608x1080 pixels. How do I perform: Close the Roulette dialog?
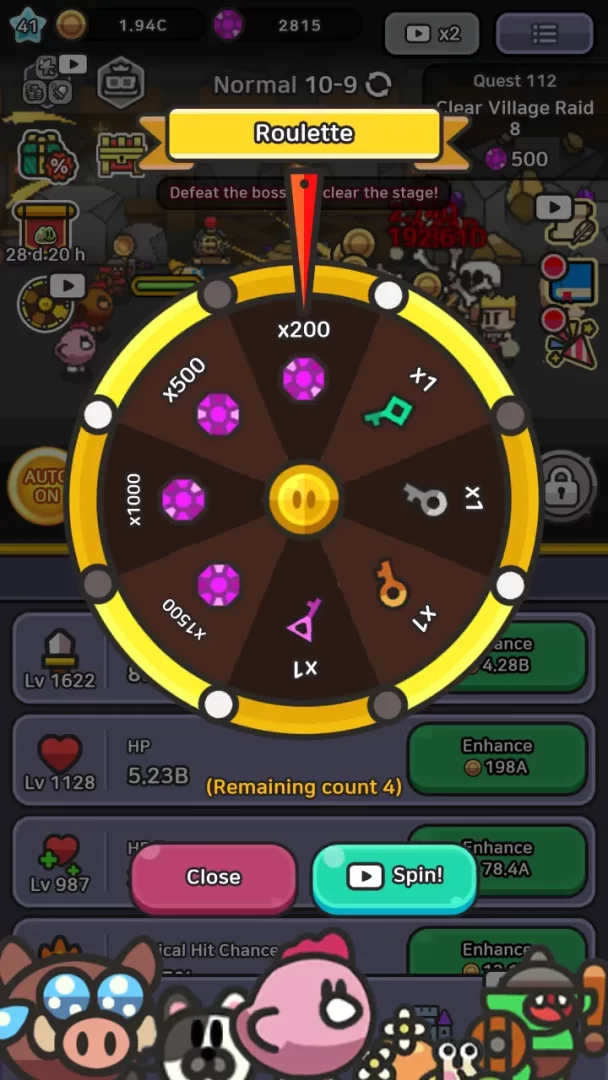213,877
